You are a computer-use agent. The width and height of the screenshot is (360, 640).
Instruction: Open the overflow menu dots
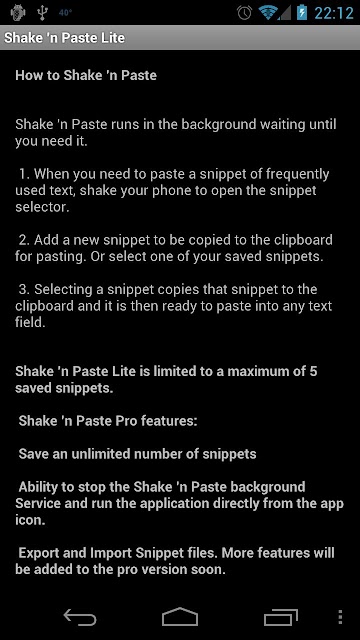click(x=340, y=617)
